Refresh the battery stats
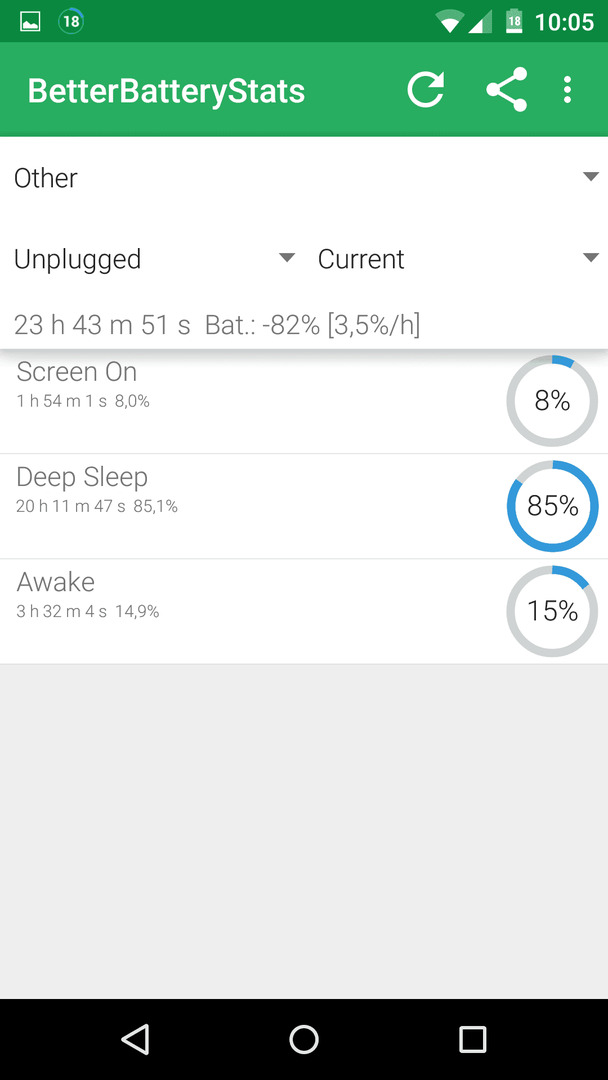Image resolution: width=608 pixels, height=1080 pixels. pyautogui.click(x=426, y=90)
